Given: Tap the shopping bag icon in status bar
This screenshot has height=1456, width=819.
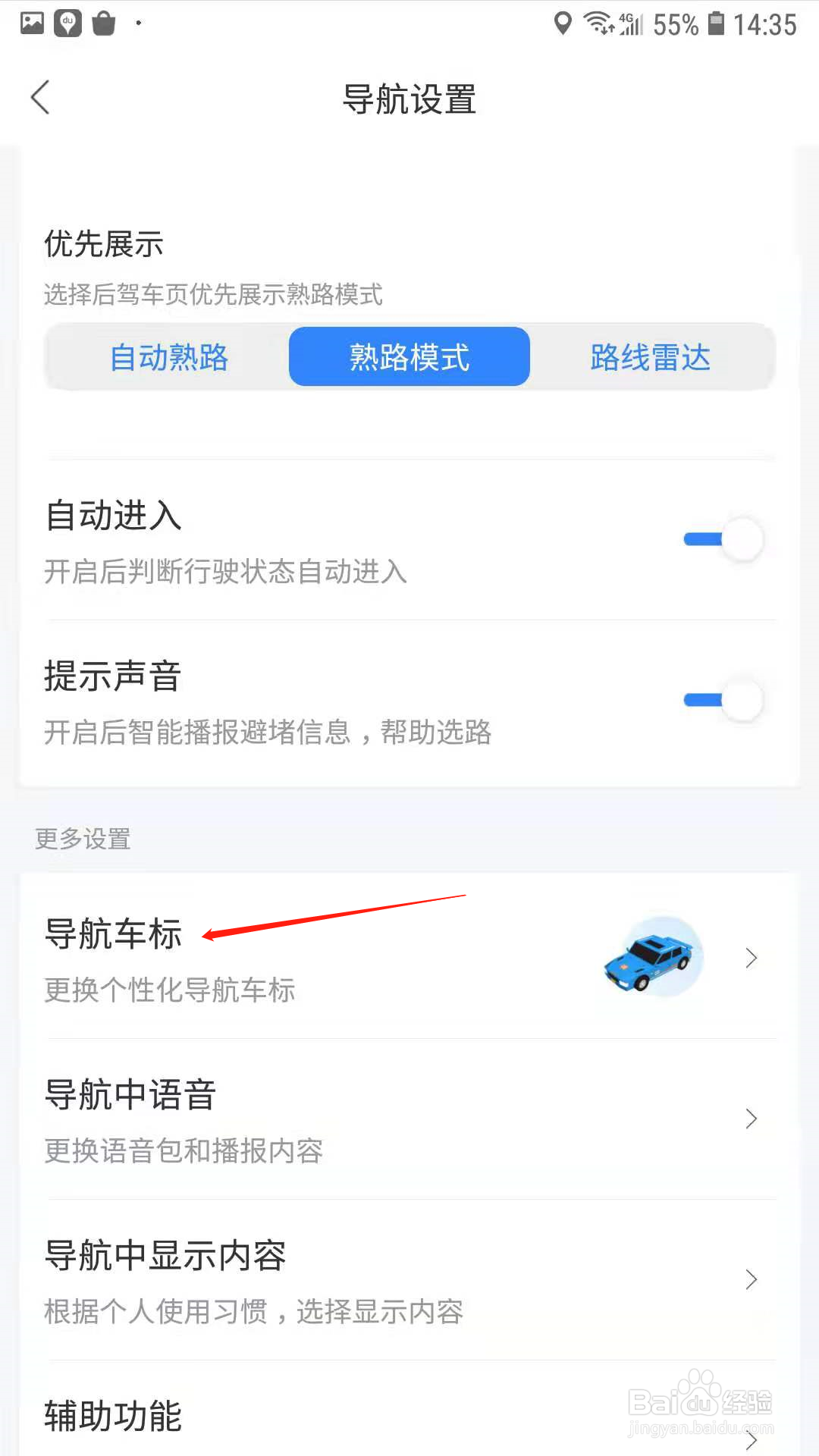Looking at the screenshot, I should pos(104,23).
